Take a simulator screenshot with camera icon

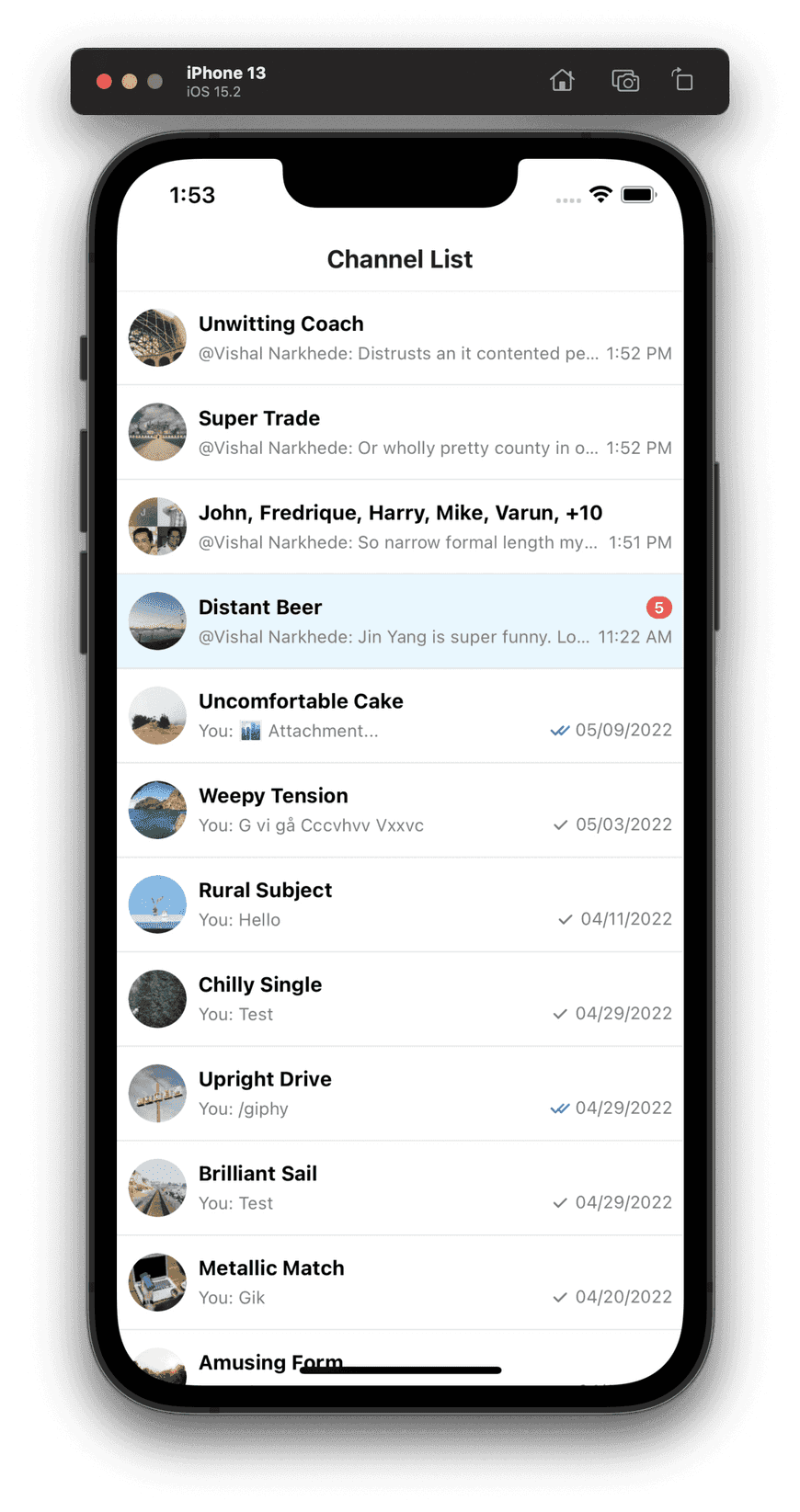pyautogui.click(x=625, y=81)
